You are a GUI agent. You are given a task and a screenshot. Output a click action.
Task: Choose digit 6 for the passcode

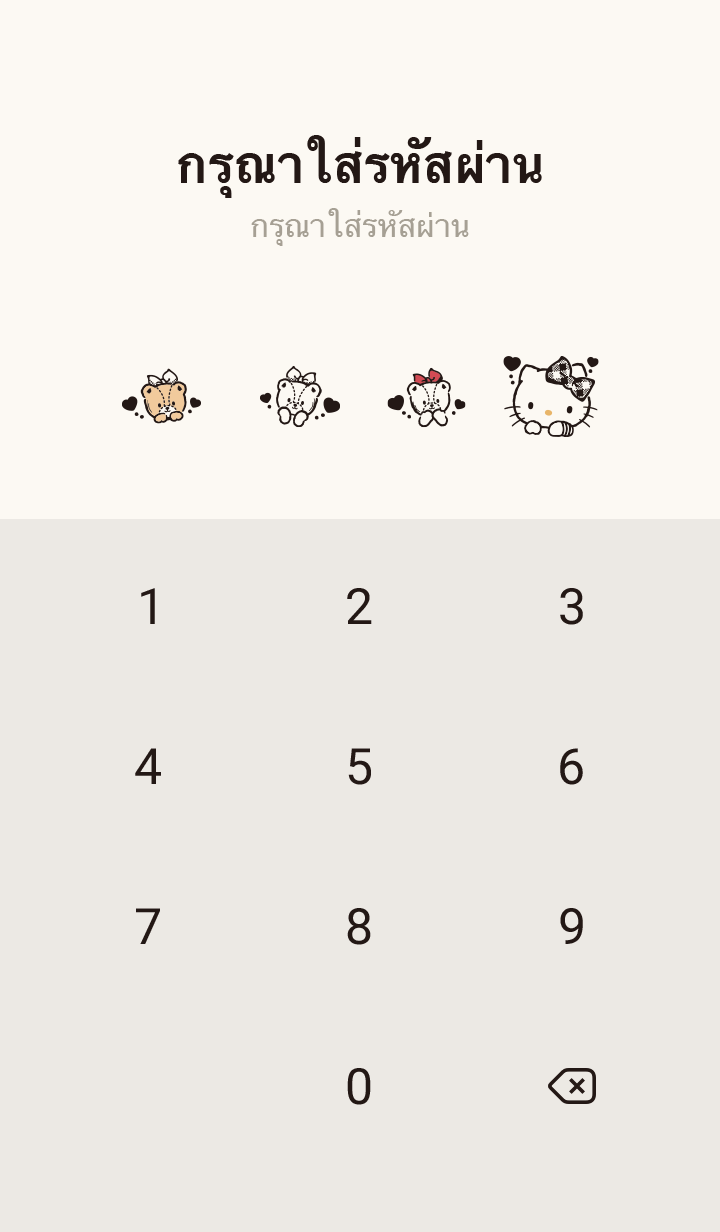tap(571, 767)
